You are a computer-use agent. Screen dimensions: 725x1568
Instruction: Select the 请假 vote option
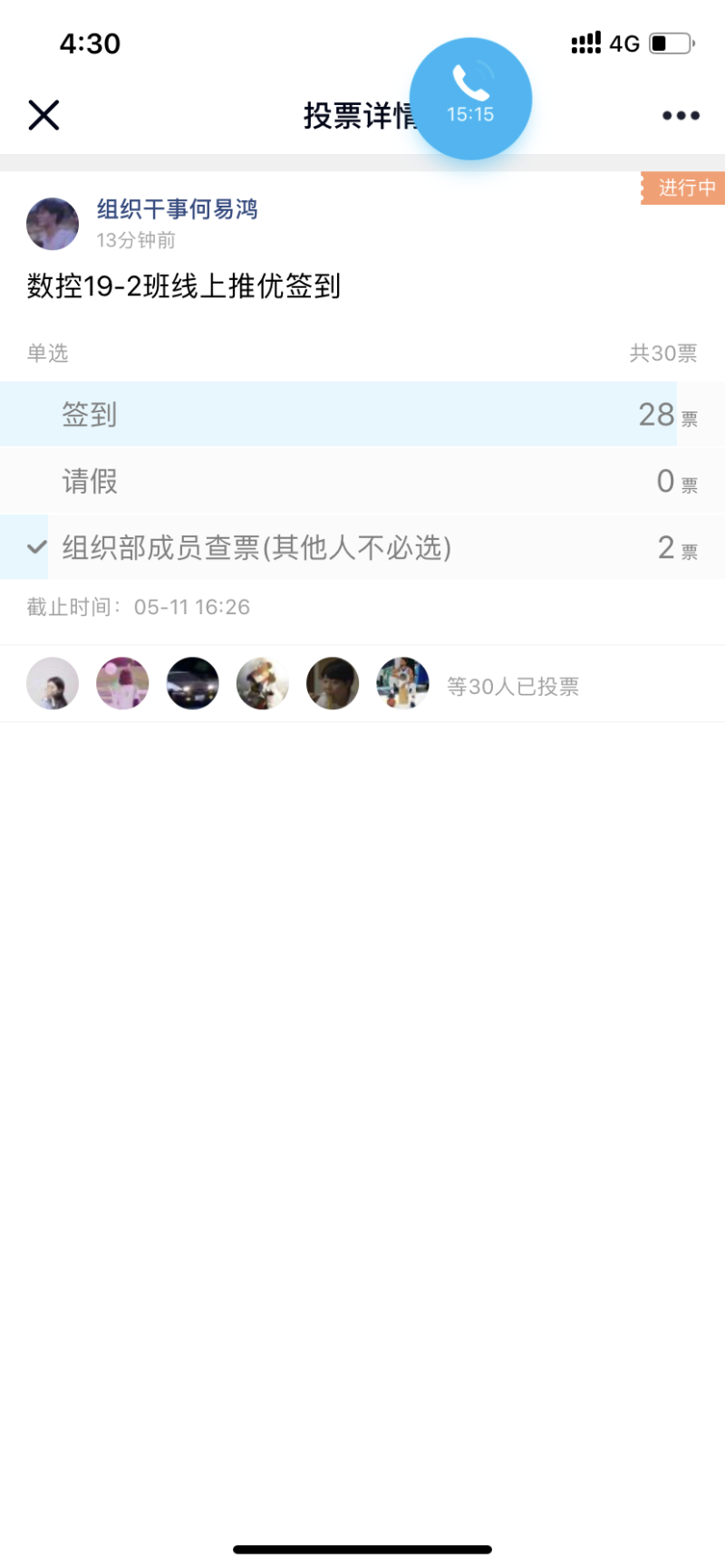click(x=362, y=481)
